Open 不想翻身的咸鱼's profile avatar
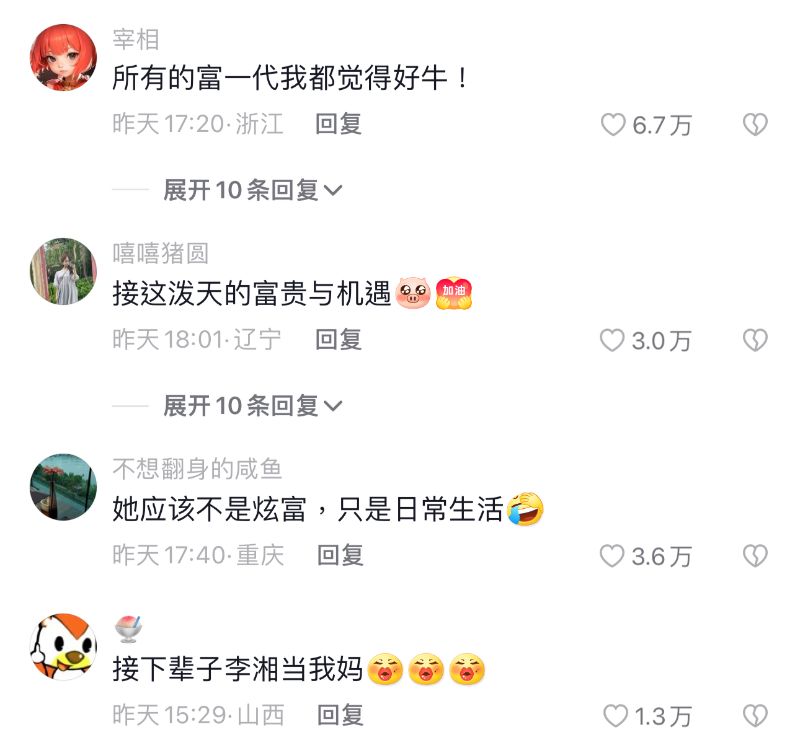The height and width of the screenshot is (753, 800). (x=64, y=487)
